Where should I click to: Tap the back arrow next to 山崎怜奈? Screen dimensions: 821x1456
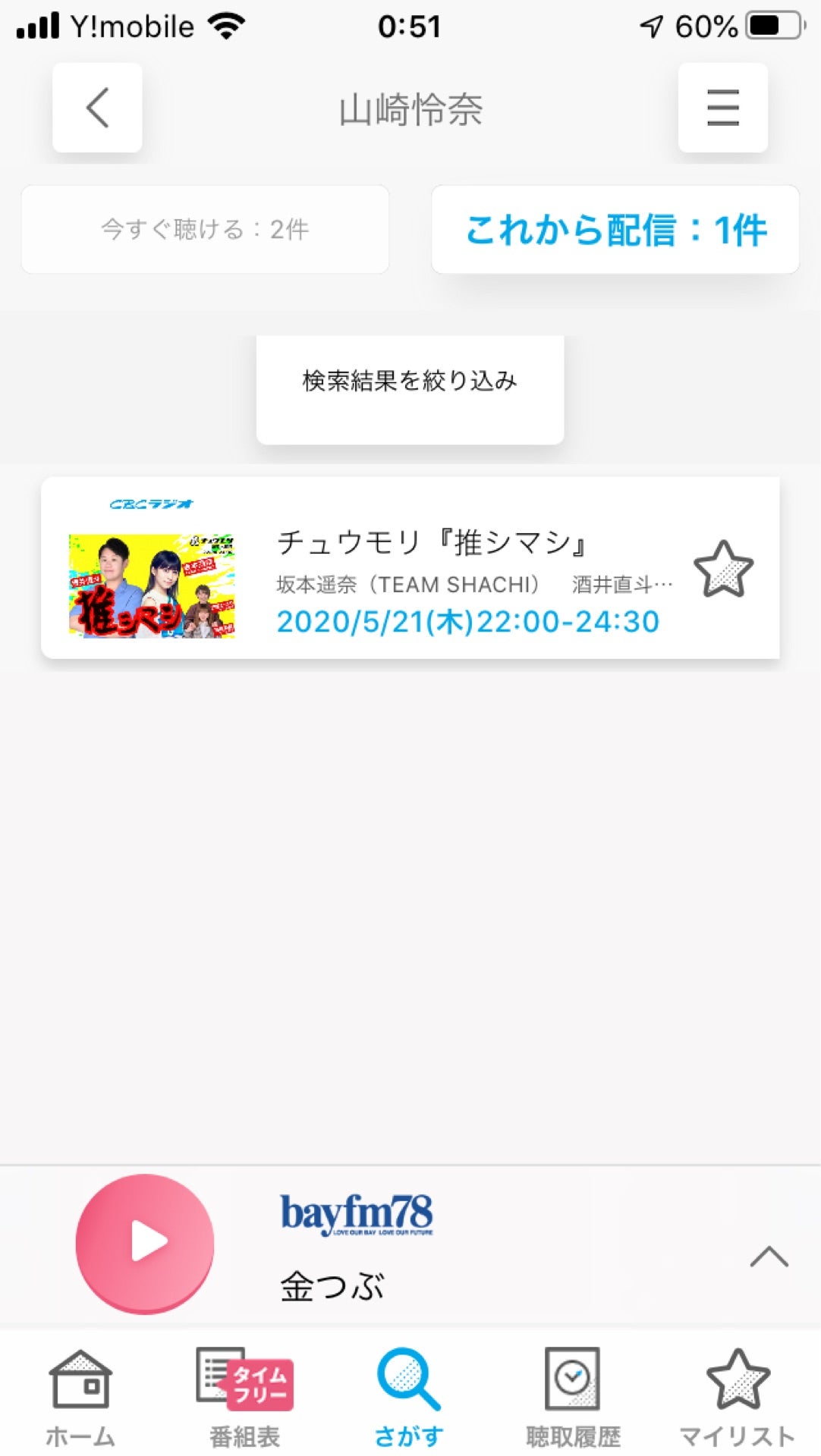coord(96,108)
